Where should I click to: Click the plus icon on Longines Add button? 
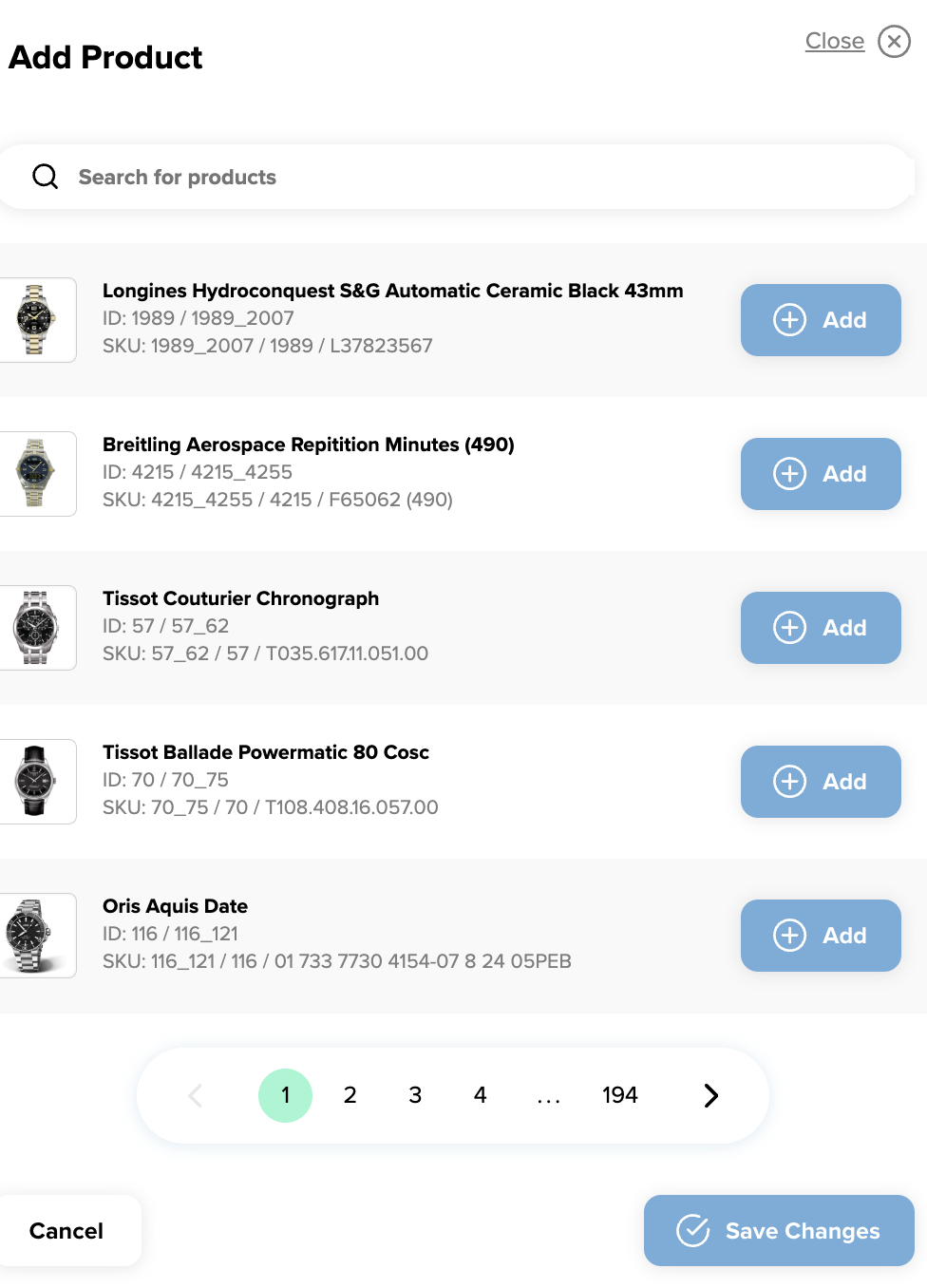789,320
